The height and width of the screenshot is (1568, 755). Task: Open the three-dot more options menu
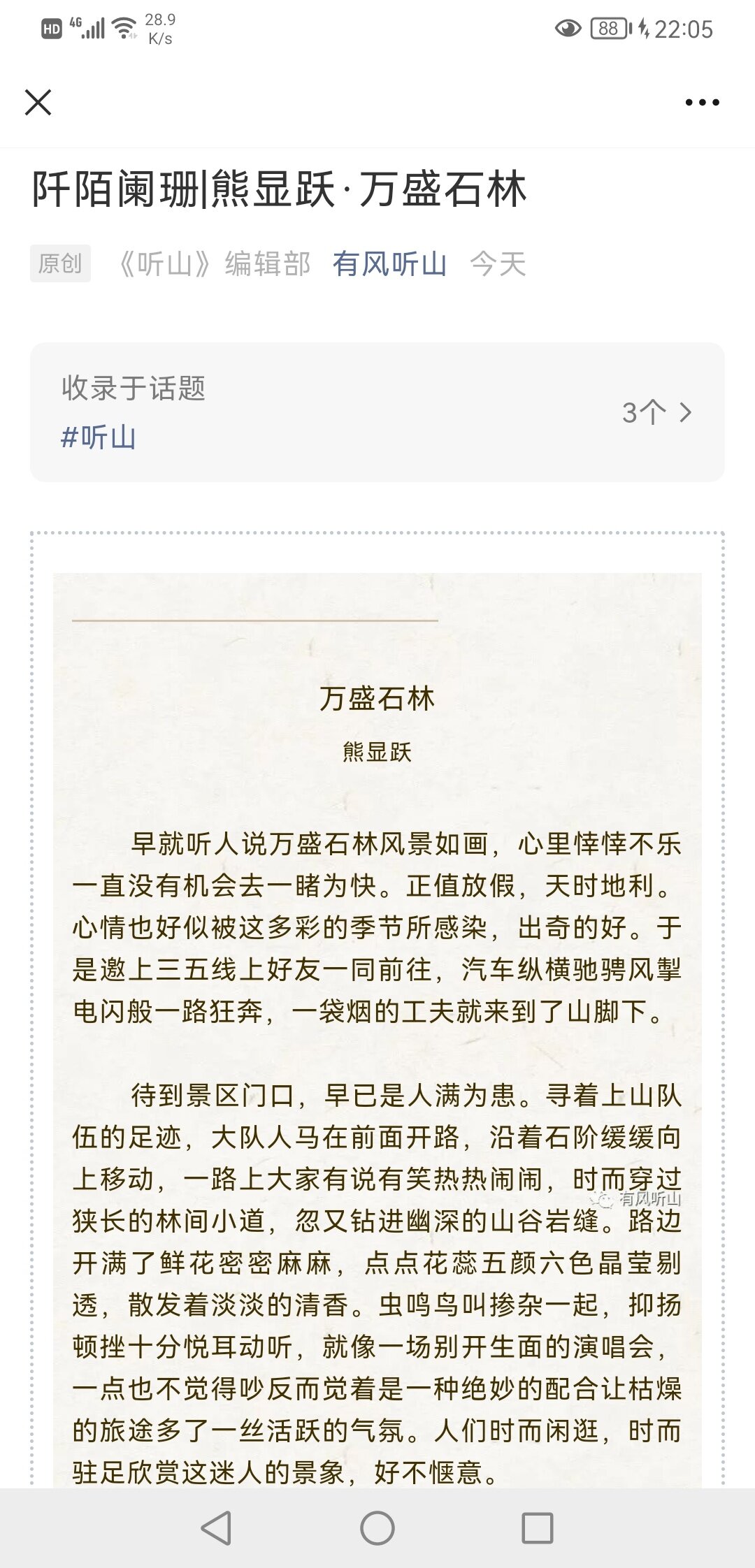pyautogui.click(x=702, y=103)
